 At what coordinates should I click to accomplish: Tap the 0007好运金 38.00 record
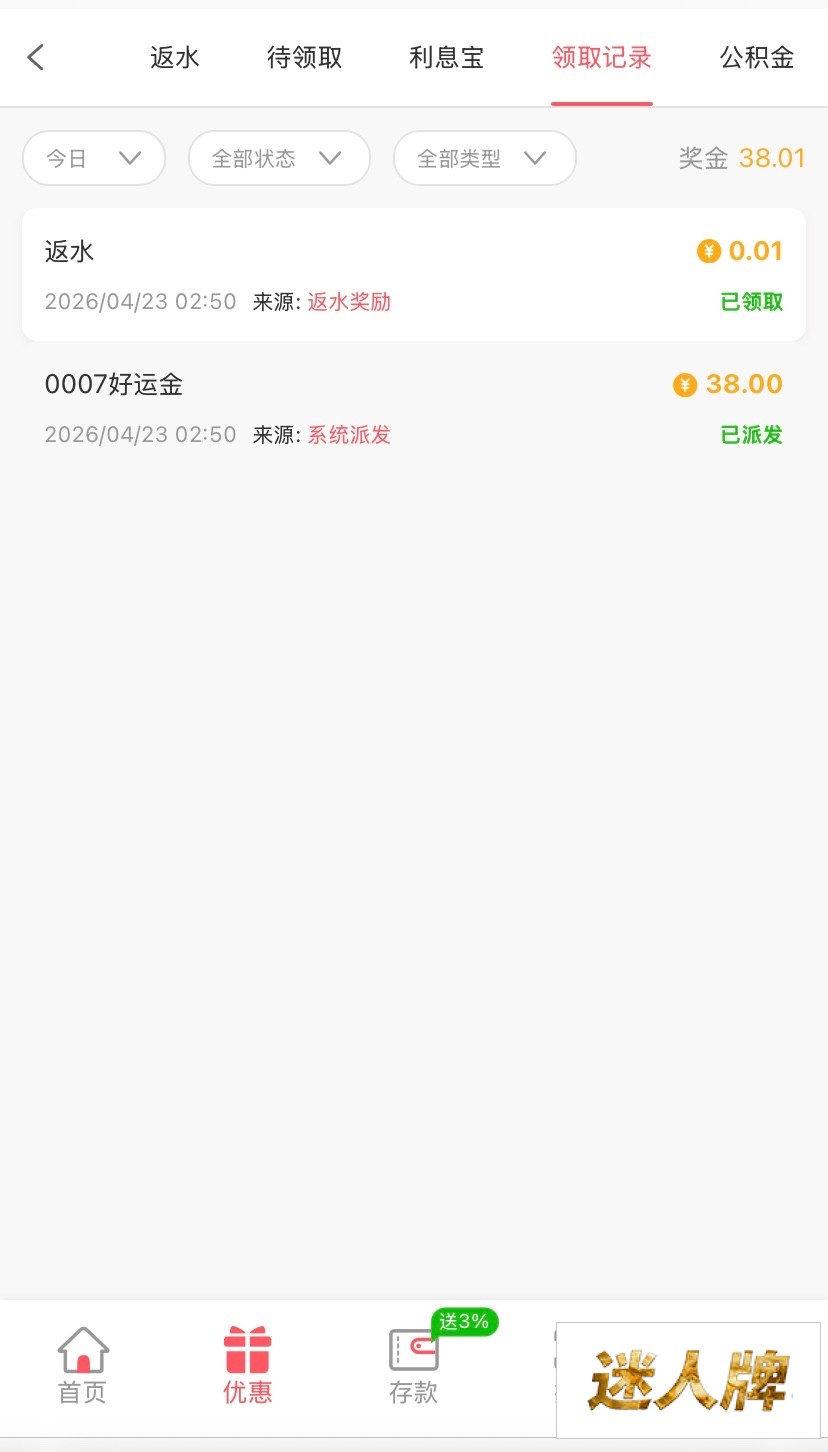tap(413, 408)
